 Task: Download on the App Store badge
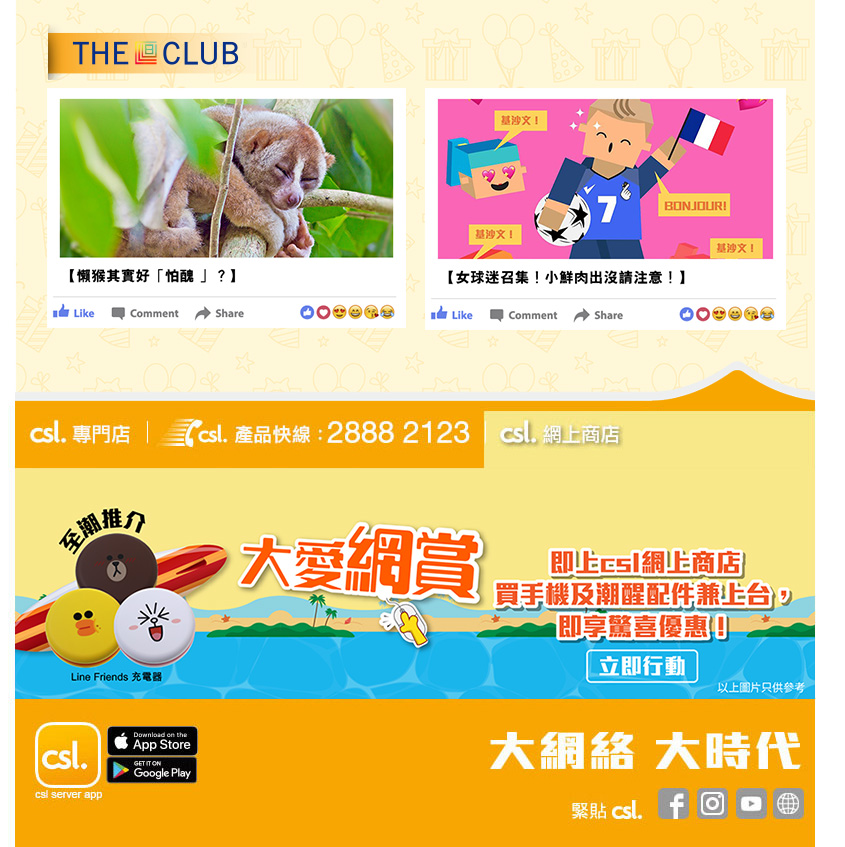coord(152,741)
